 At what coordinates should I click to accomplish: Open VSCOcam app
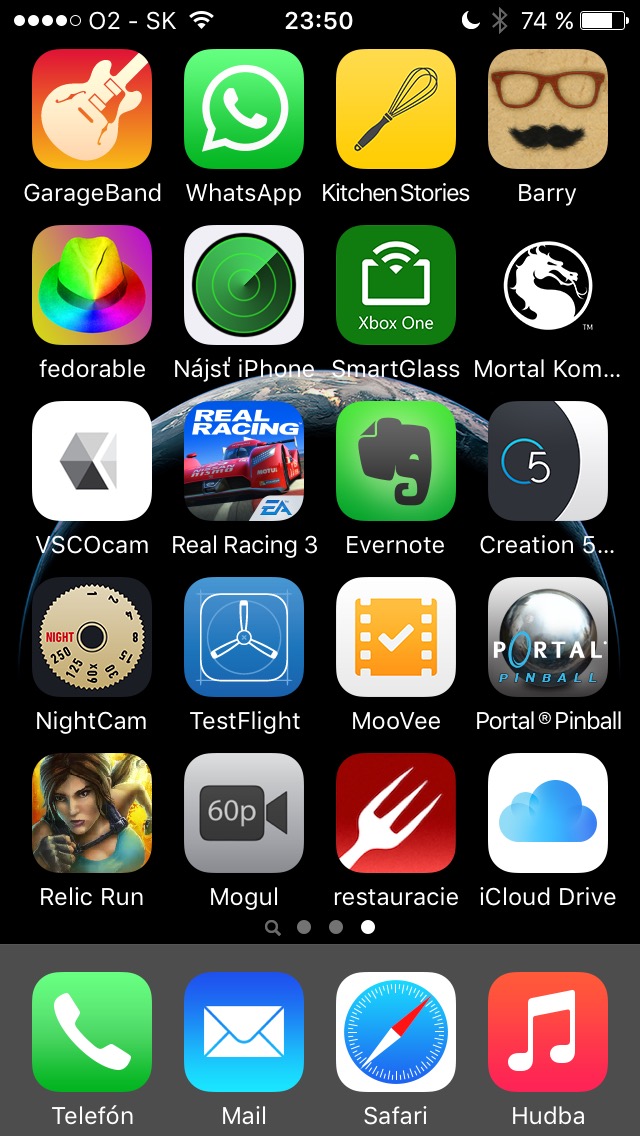click(92, 461)
